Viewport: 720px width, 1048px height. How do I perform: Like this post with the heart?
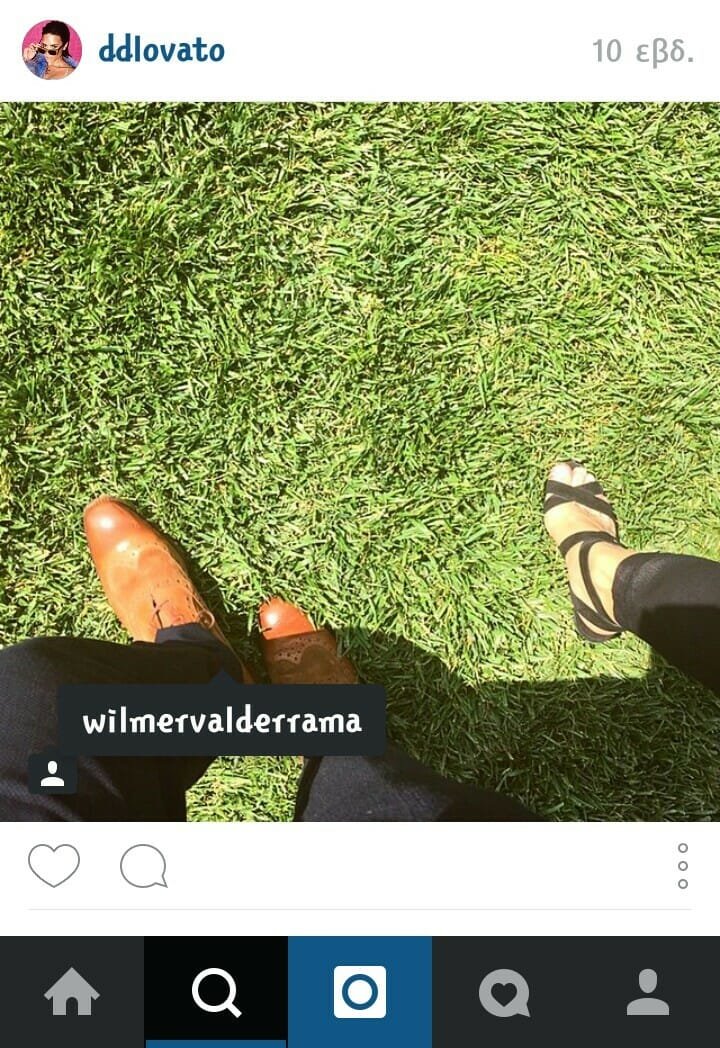[53, 866]
